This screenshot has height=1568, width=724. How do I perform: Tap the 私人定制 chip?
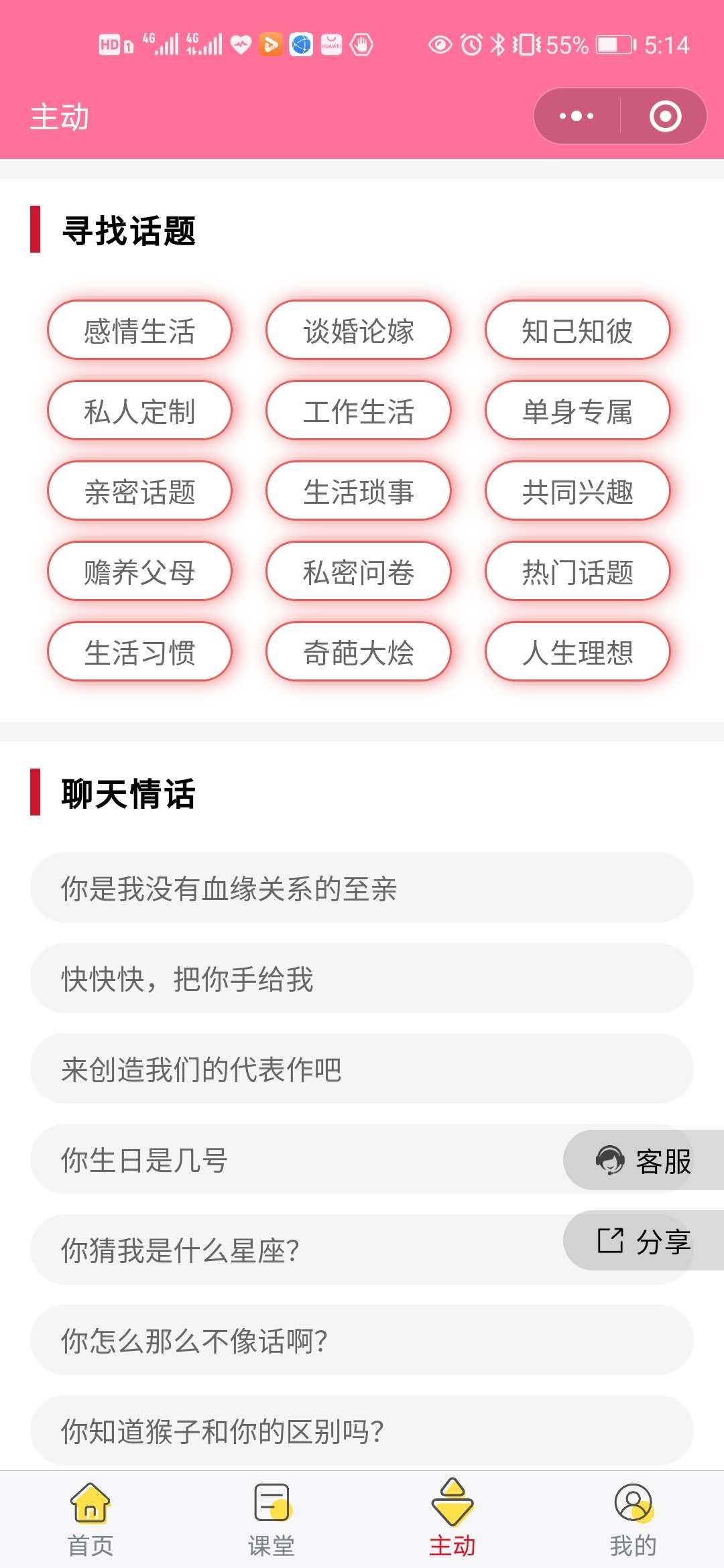[x=139, y=411]
